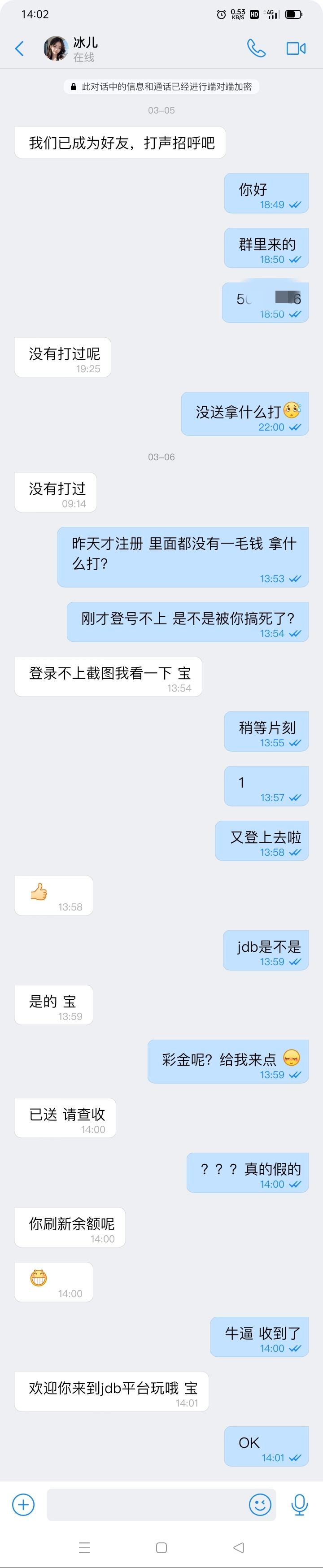Viewport: 323px width, 1568px height.
Task: Focus the message input field
Action: pos(146,1505)
